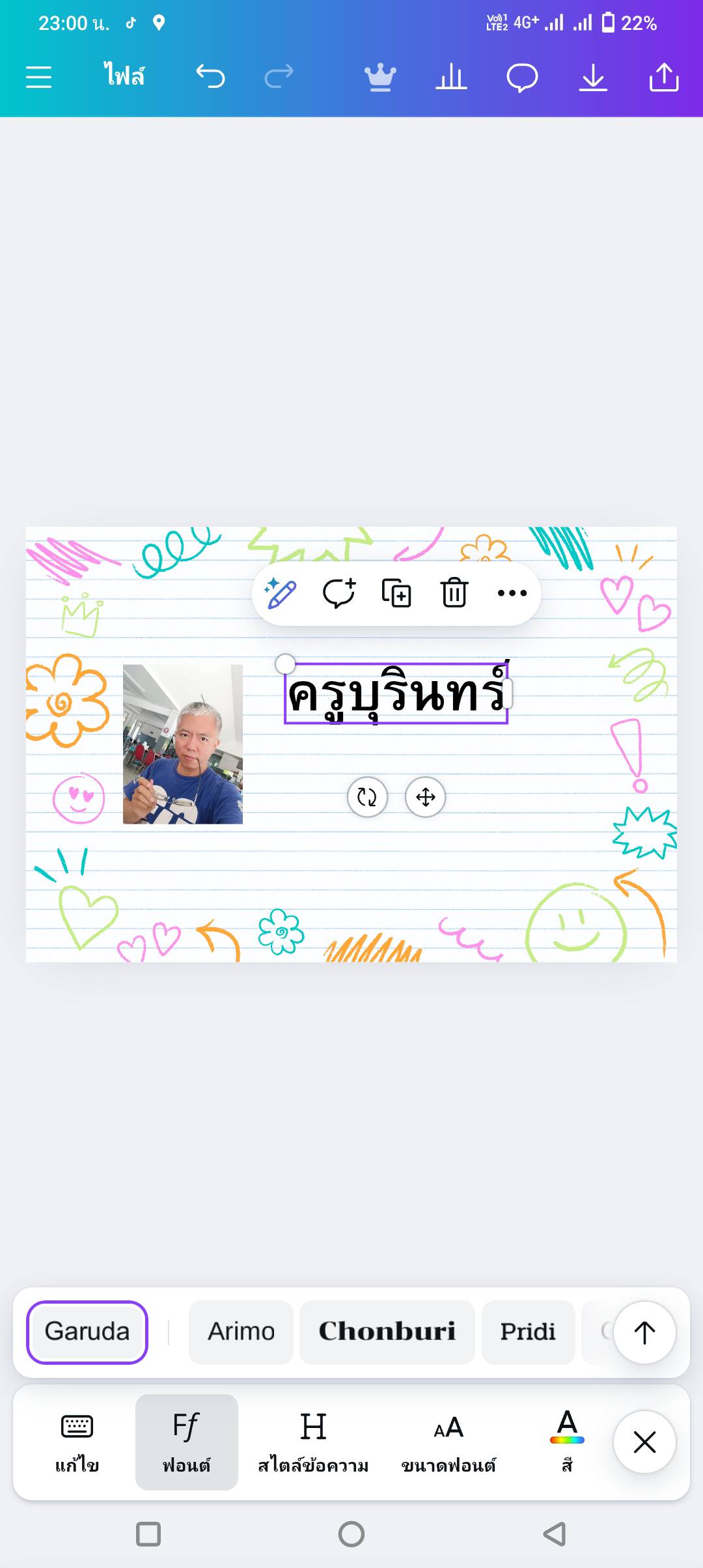Duplicate the selected text element
Image resolution: width=703 pixels, height=1568 pixels.
click(396, 593)
